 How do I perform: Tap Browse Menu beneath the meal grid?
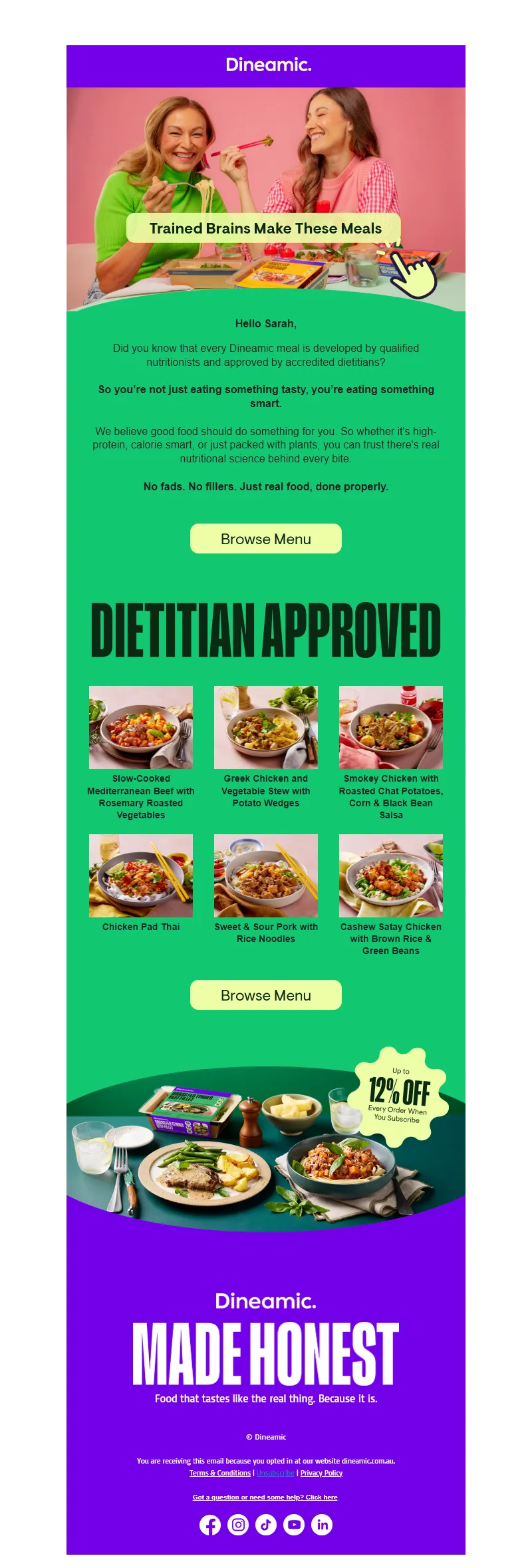coord(265,995)
